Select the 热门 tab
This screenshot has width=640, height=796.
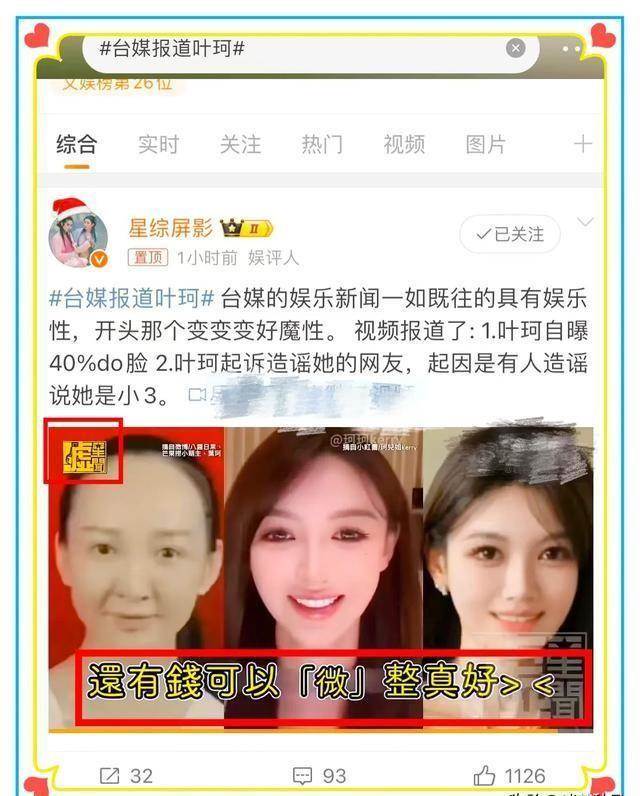tap(322, 144)
